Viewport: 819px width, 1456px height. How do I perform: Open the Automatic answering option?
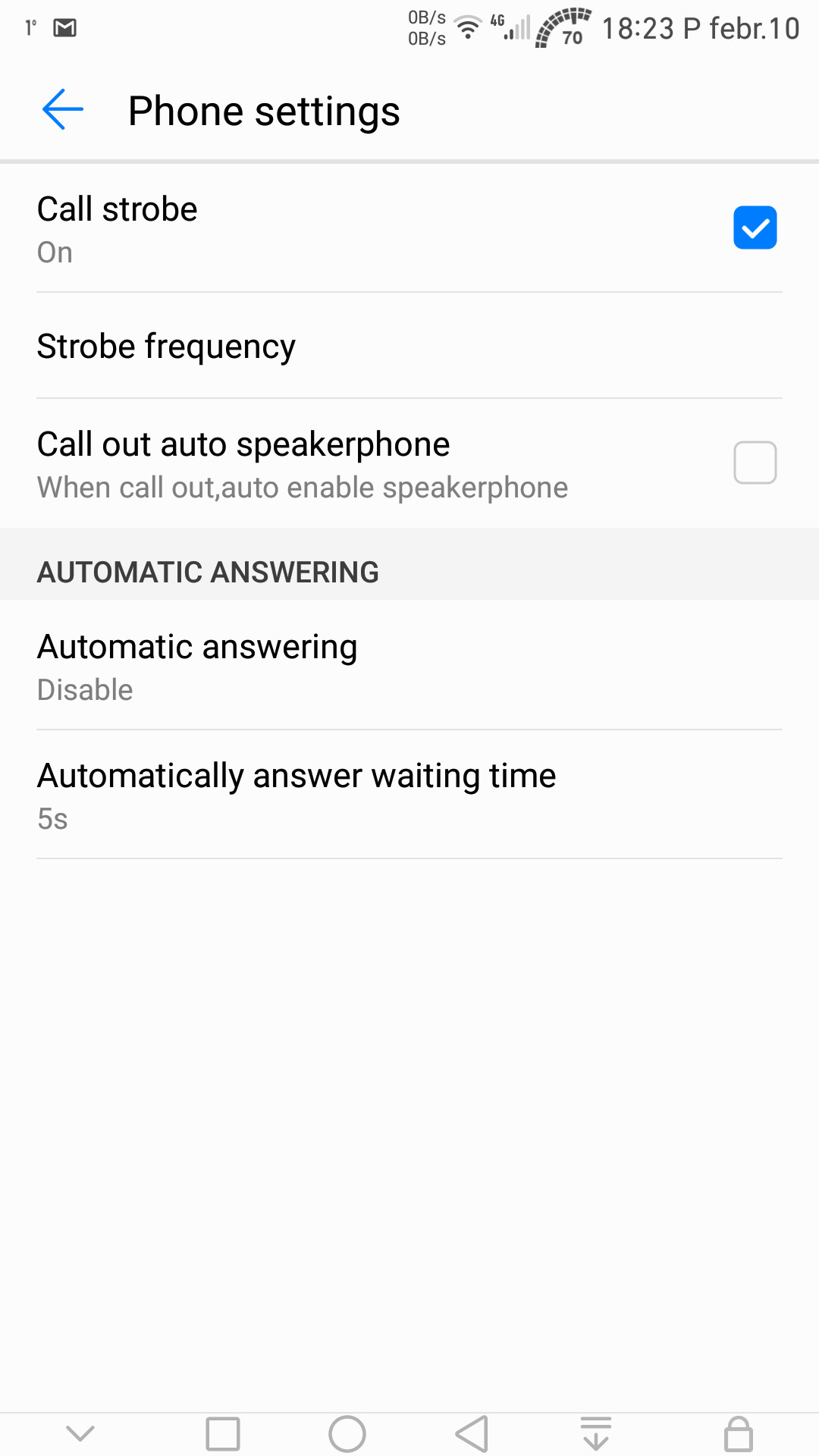click(x=409, y=666)
